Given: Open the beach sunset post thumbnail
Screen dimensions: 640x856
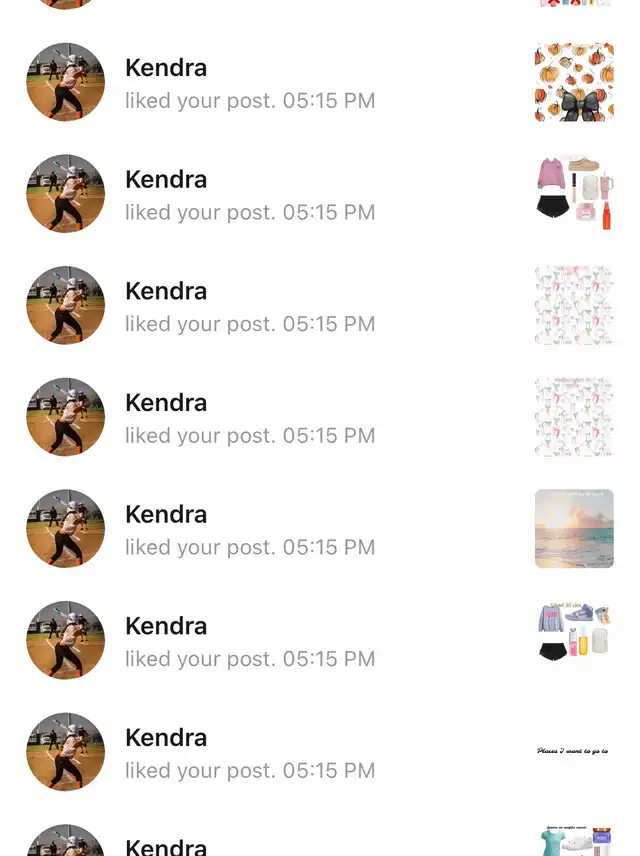Looking at the screenshot, I should (x=574, y=528).
